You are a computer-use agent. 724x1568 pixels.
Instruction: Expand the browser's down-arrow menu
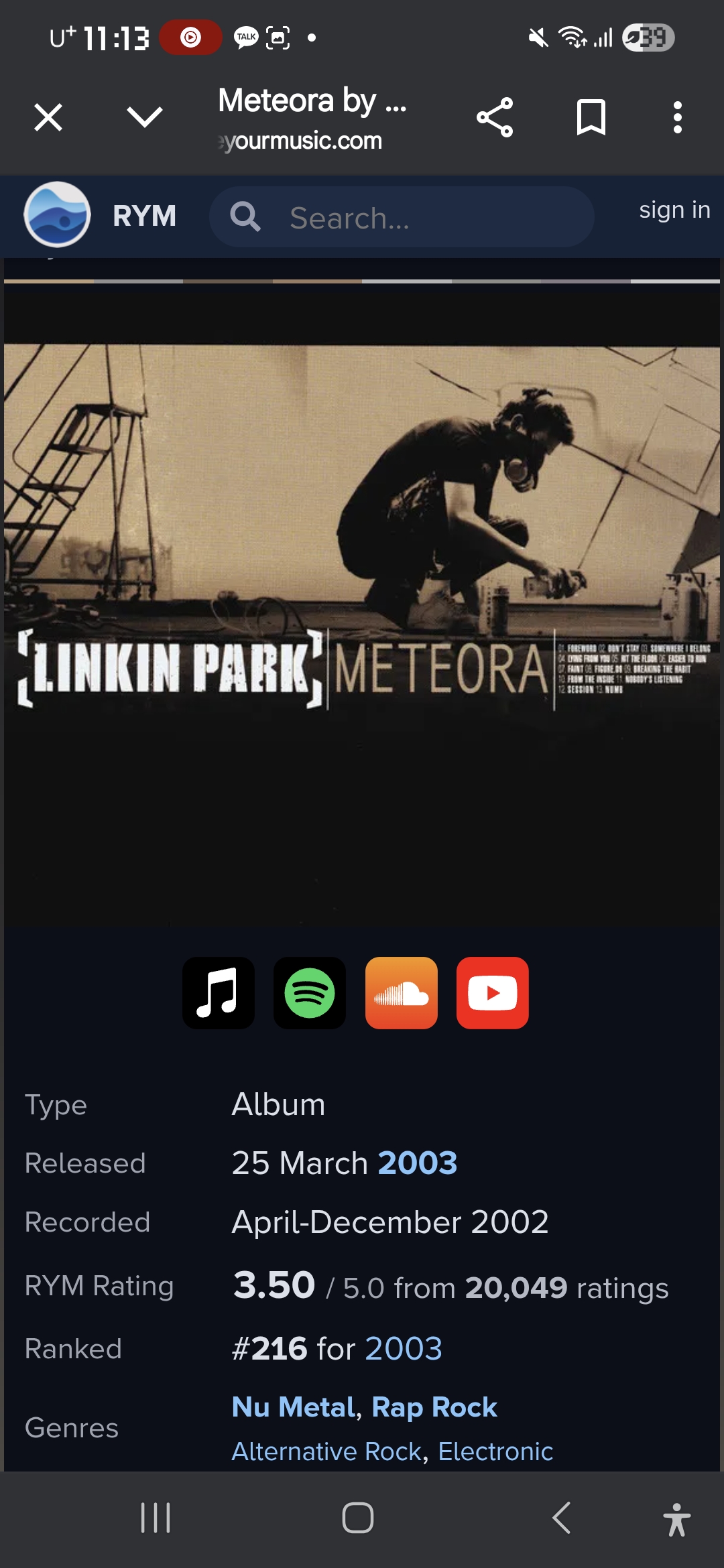(x=144, y=117)
